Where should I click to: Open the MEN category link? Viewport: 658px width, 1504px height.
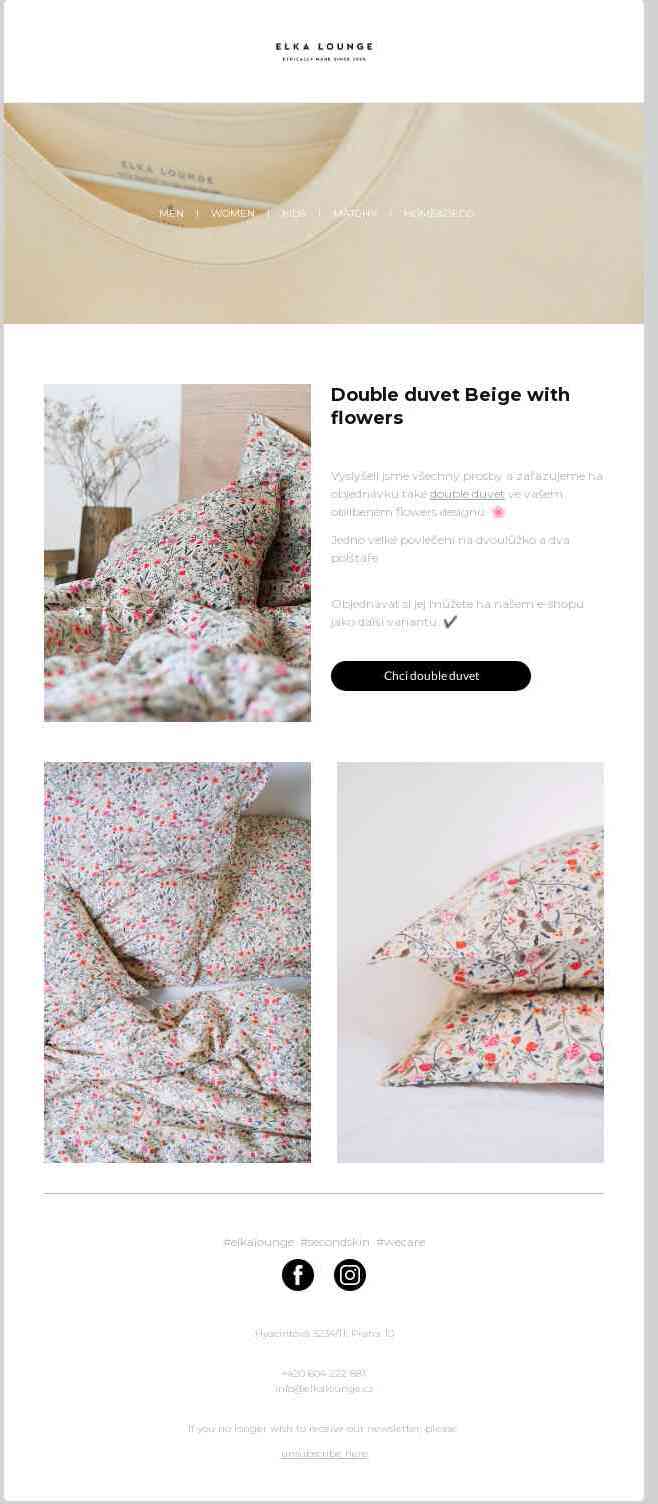[171, 213]
